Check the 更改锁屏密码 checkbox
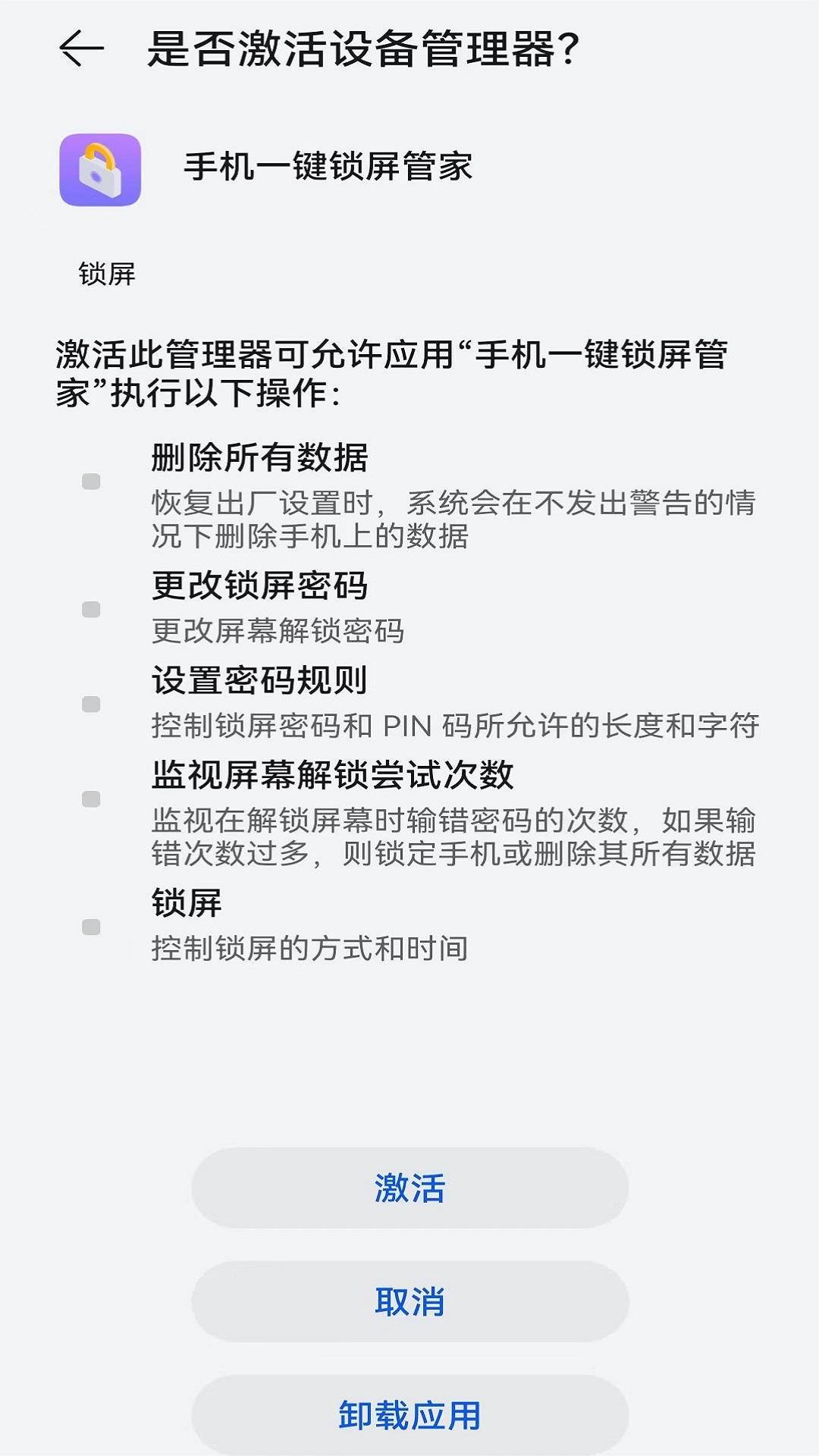This screenshot has width=819, height=1456. [x=91, y=608]
